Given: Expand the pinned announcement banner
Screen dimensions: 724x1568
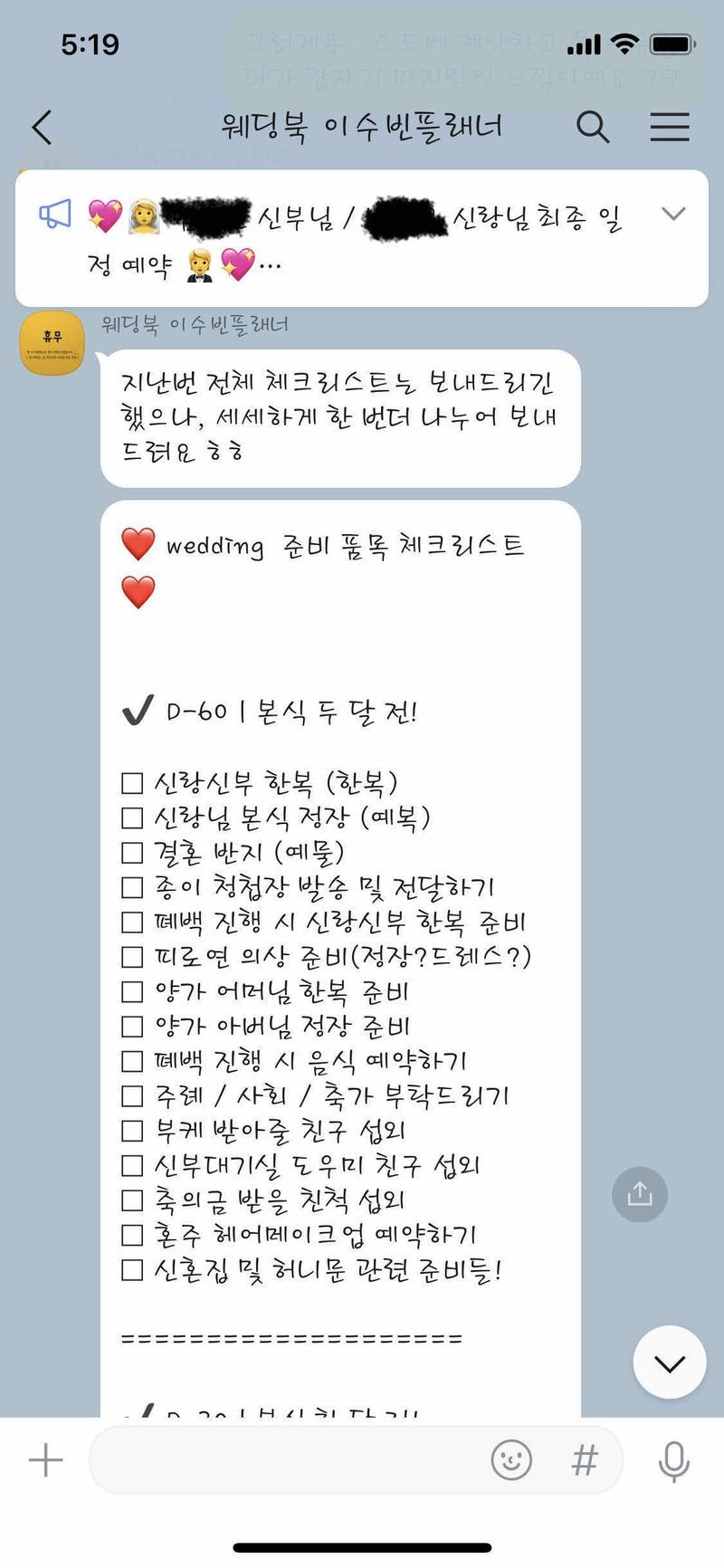Looking at the screenshot, I should (673, 215).
